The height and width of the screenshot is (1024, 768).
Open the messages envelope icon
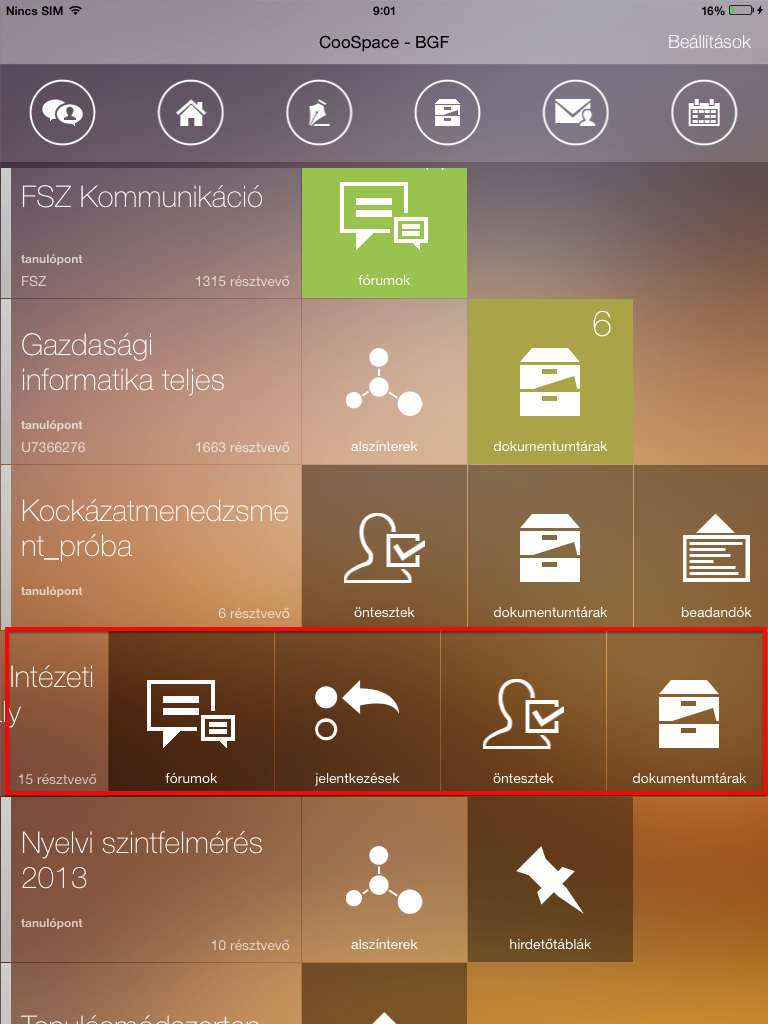[x=575, y=113]
